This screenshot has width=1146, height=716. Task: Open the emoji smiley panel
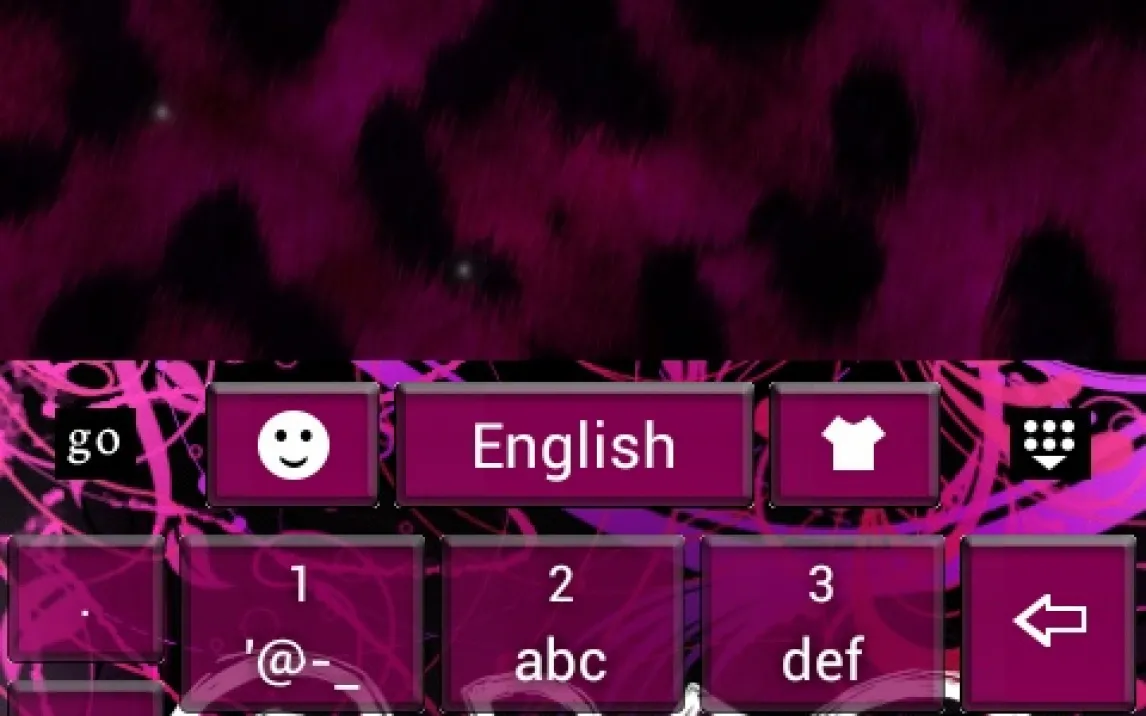pos(293,445)
